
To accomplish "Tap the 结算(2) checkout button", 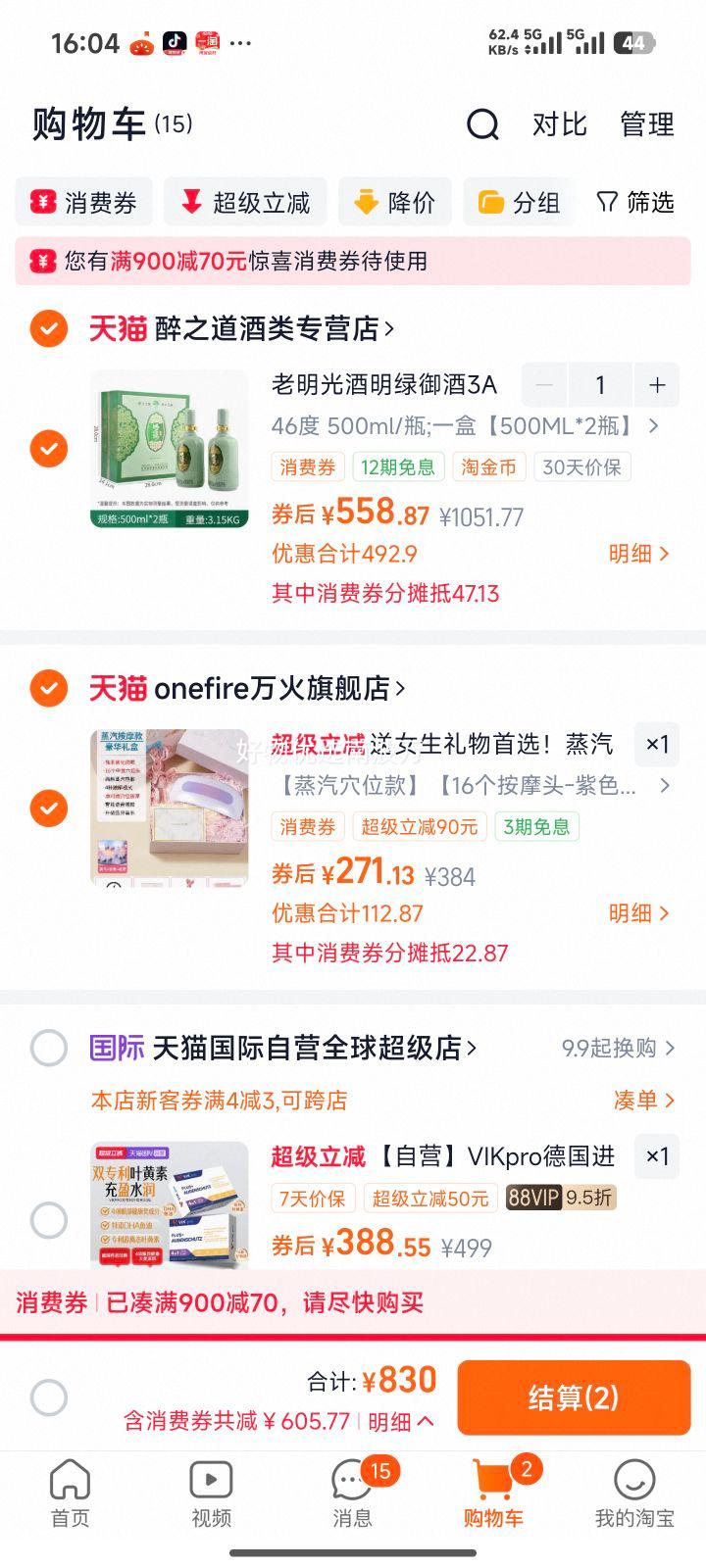I will [574, 1396].
